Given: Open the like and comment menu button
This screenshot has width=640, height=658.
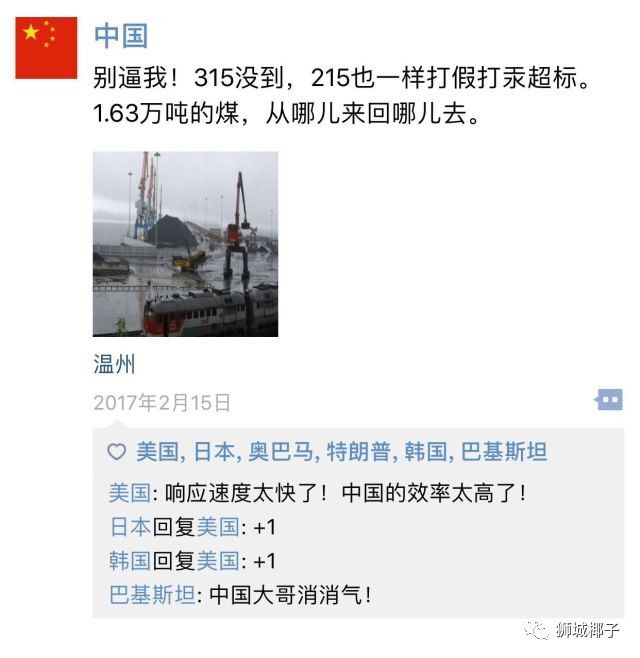Looking at the screenshot, I should [608, 400].
